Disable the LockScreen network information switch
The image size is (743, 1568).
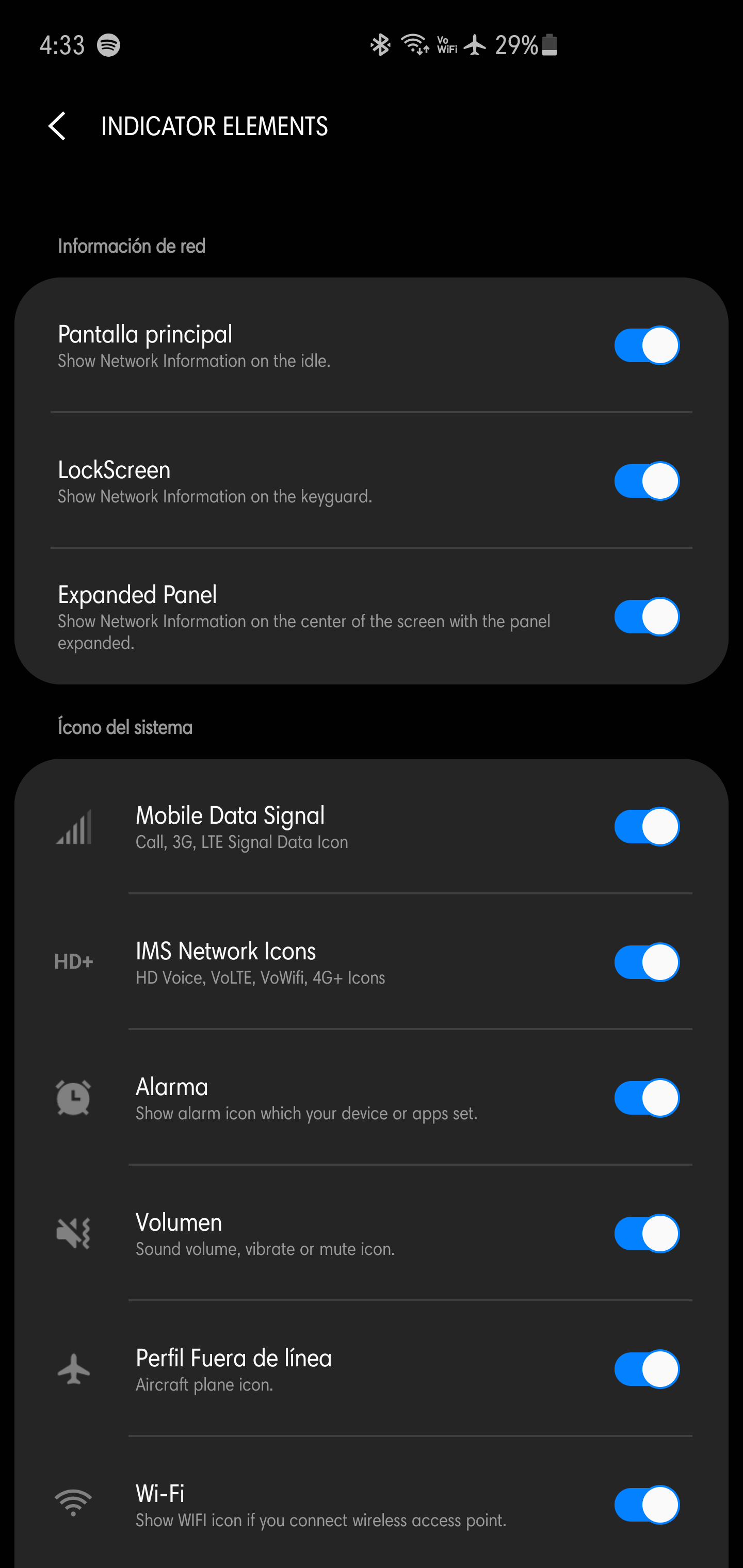pyautogui.click(x=647, y=481)
